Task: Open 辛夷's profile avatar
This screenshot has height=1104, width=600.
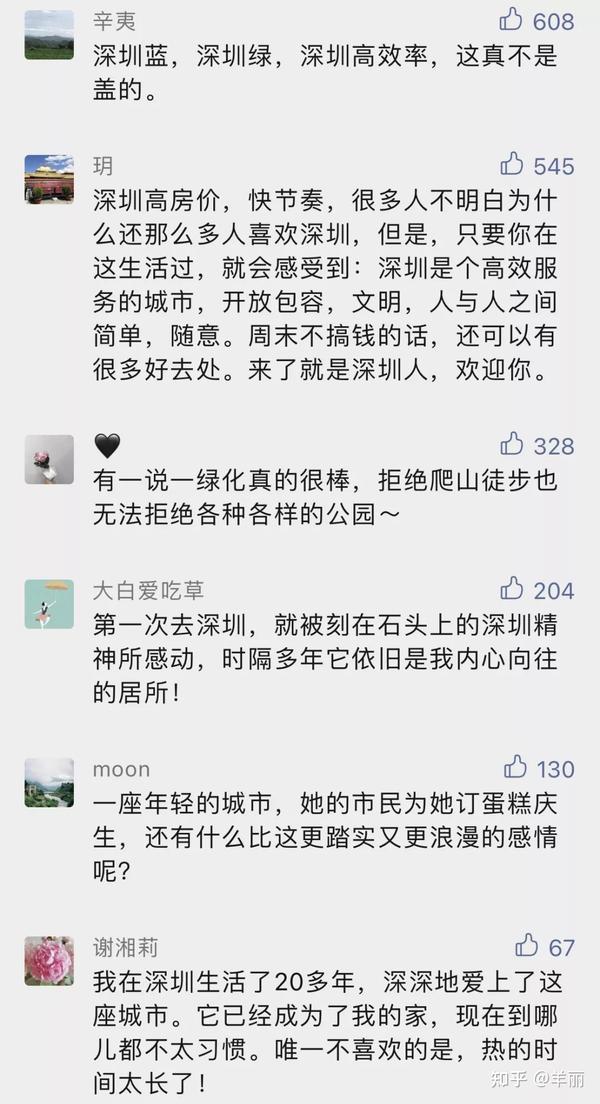Action: click(x=49, y=35)
